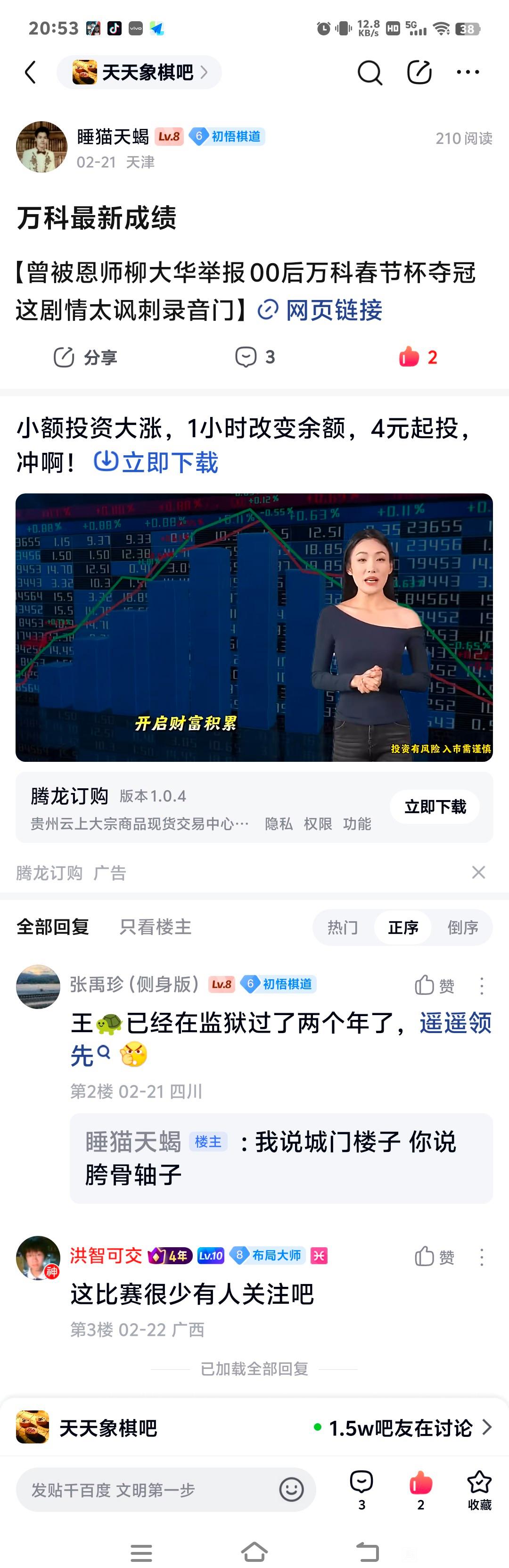Share this post via 分享
This screenshot has height=1568, width=509.
point(85,357)
